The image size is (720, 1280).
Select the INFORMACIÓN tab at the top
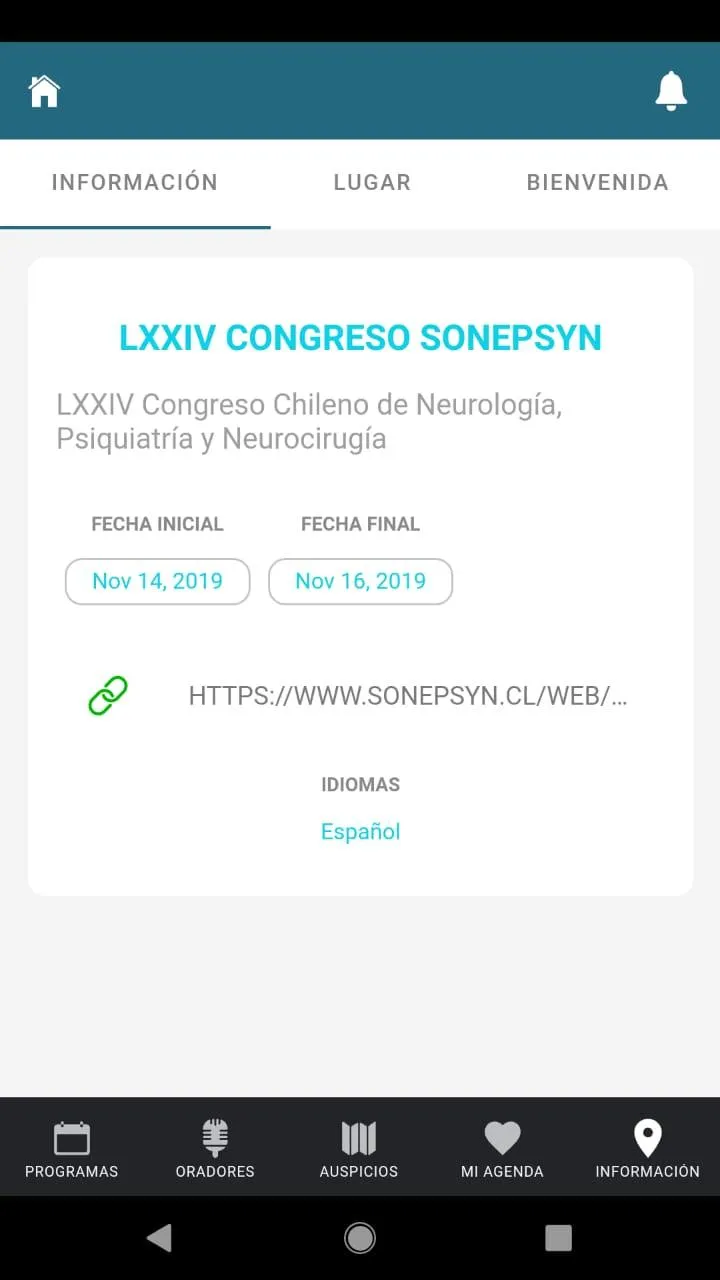point(135,182)
